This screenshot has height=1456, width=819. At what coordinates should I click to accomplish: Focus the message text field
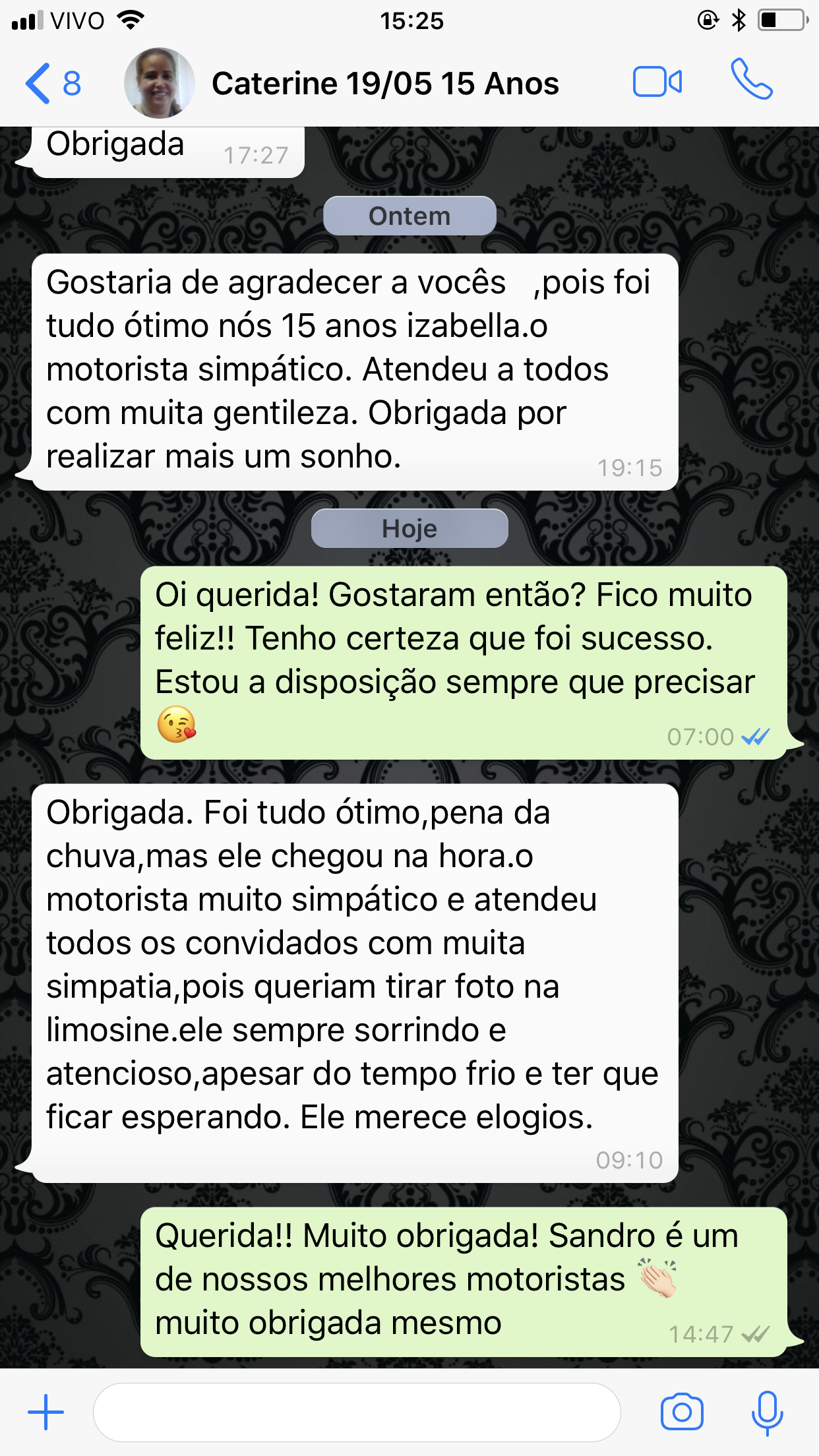356,1412
